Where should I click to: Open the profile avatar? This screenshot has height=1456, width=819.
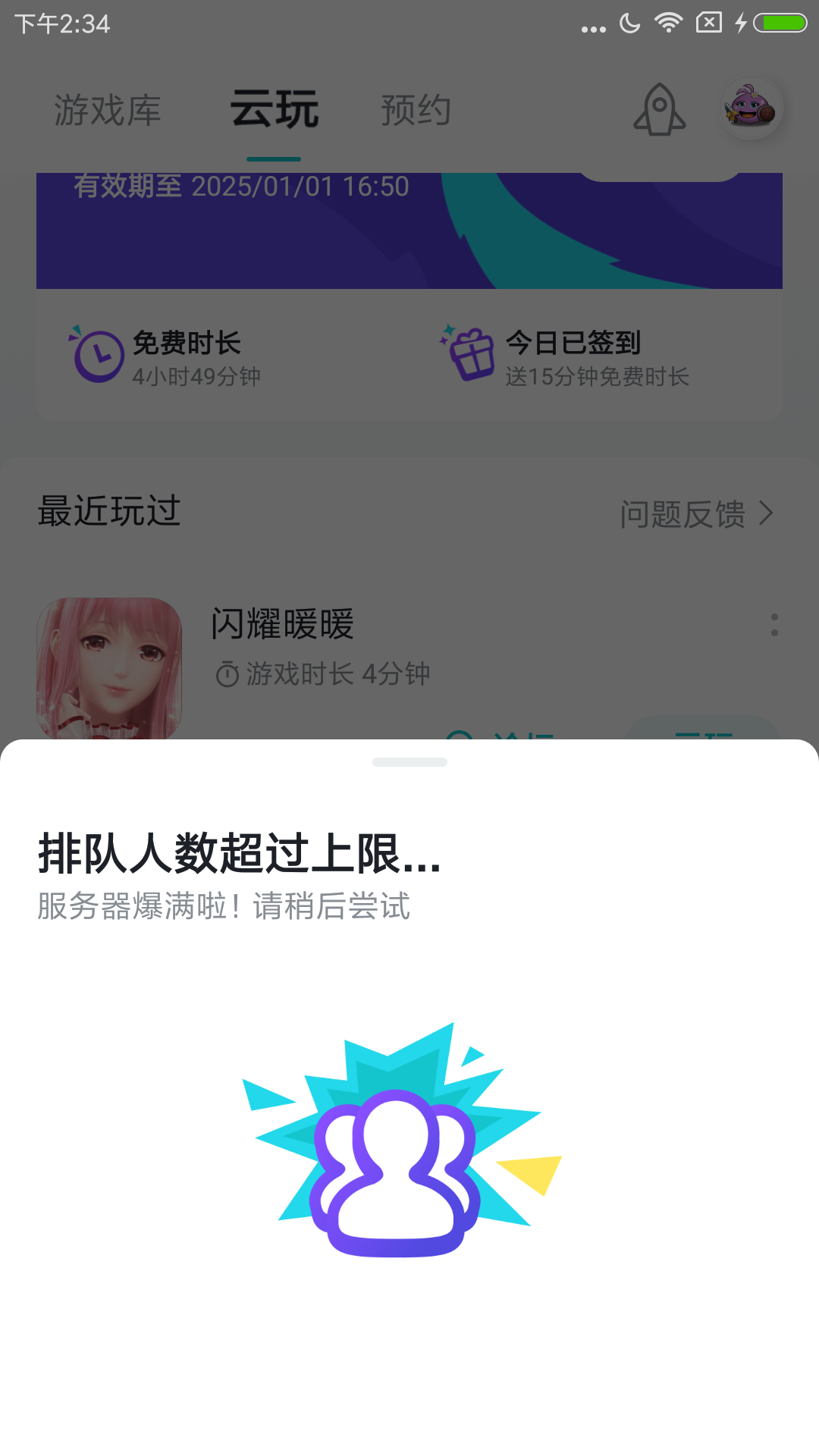[x=750, y=108]
